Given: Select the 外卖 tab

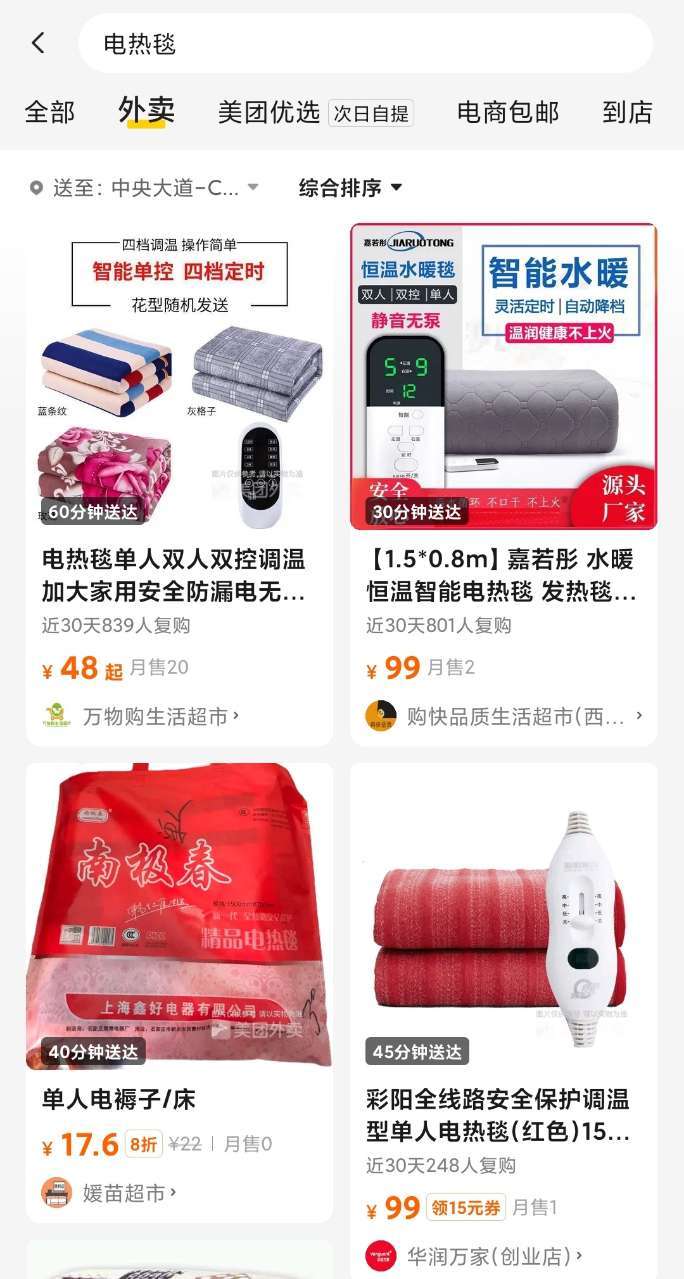Looking at the screenshot, I should coord(146,110).
